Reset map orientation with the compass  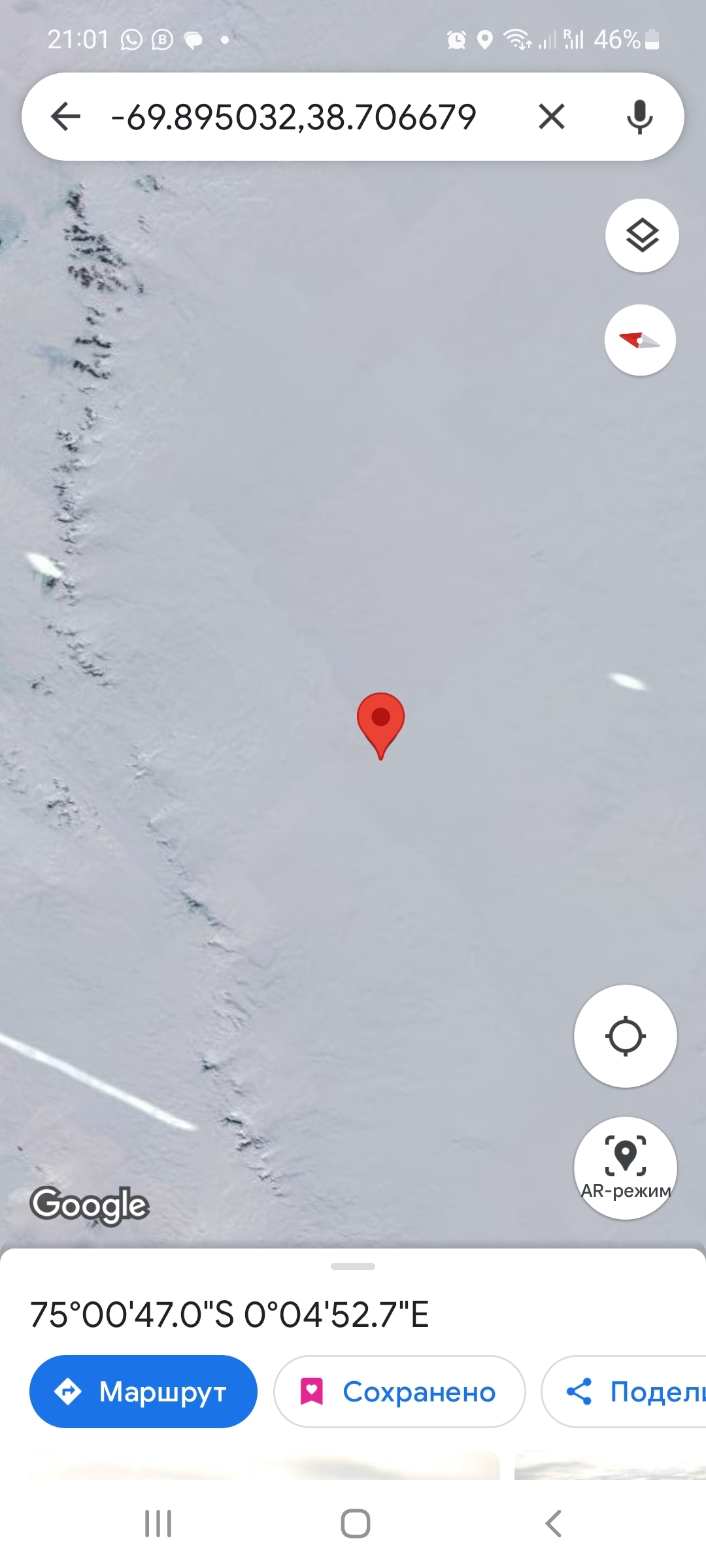pyautogui.click(x=640, y=340)
